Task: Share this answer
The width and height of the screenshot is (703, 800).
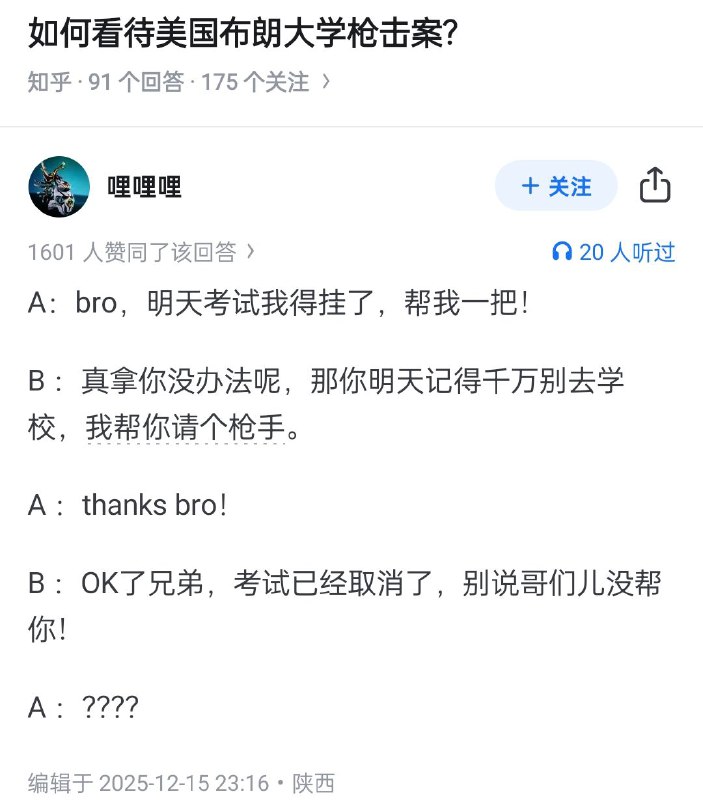Action: (x=654, y=186)
